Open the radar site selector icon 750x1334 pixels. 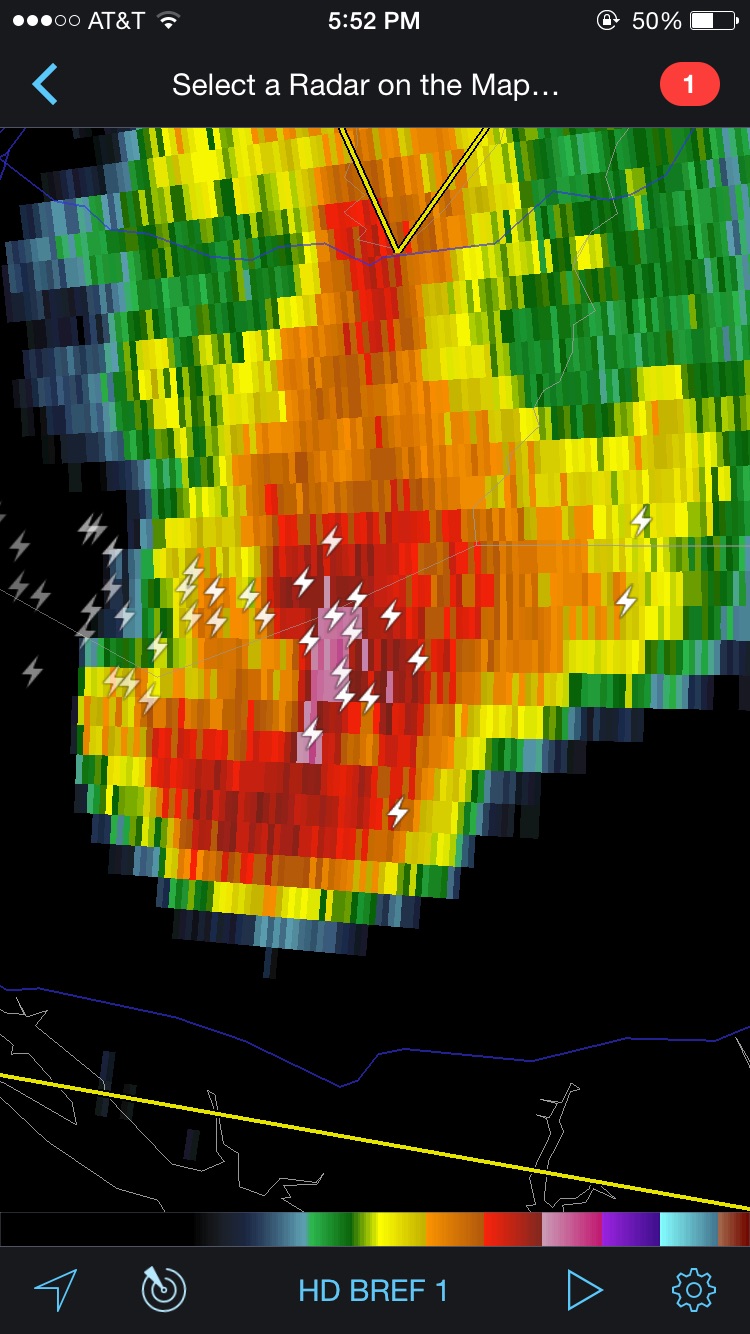pos(164,1289)
